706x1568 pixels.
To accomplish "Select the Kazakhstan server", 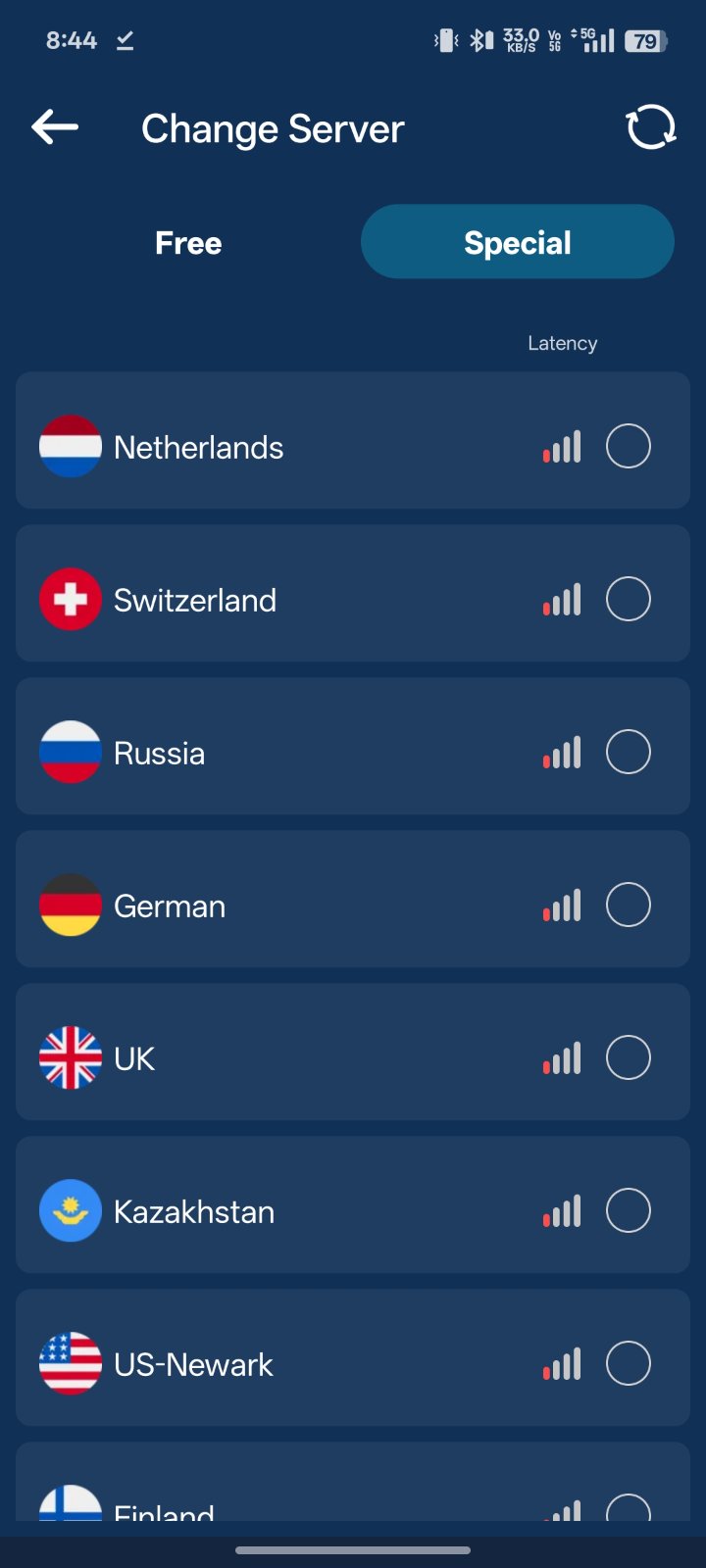I will click(x=628, y=1211).
